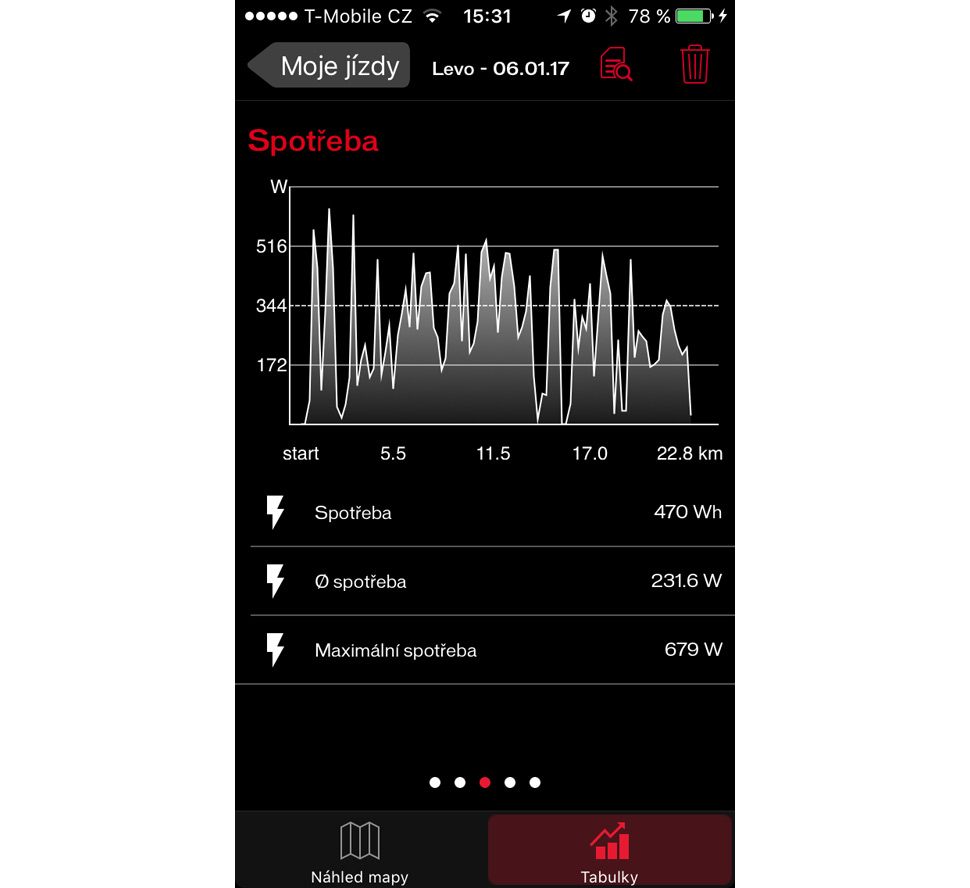This screenshot has width=970, height=888.
Task: Switch to Náhled mapy tab
Action: [360, 851]
